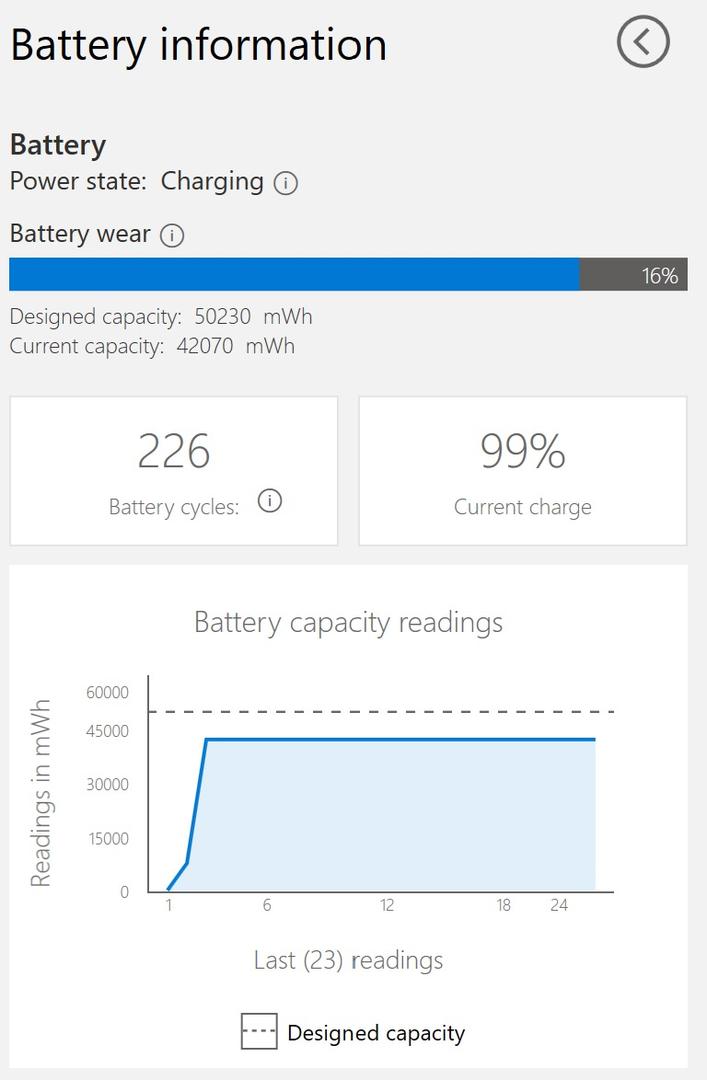Tap the info icon next to Battery cycles
Image resolution: width=707 pixels, height=1080 pixels.
coord(270,502)
